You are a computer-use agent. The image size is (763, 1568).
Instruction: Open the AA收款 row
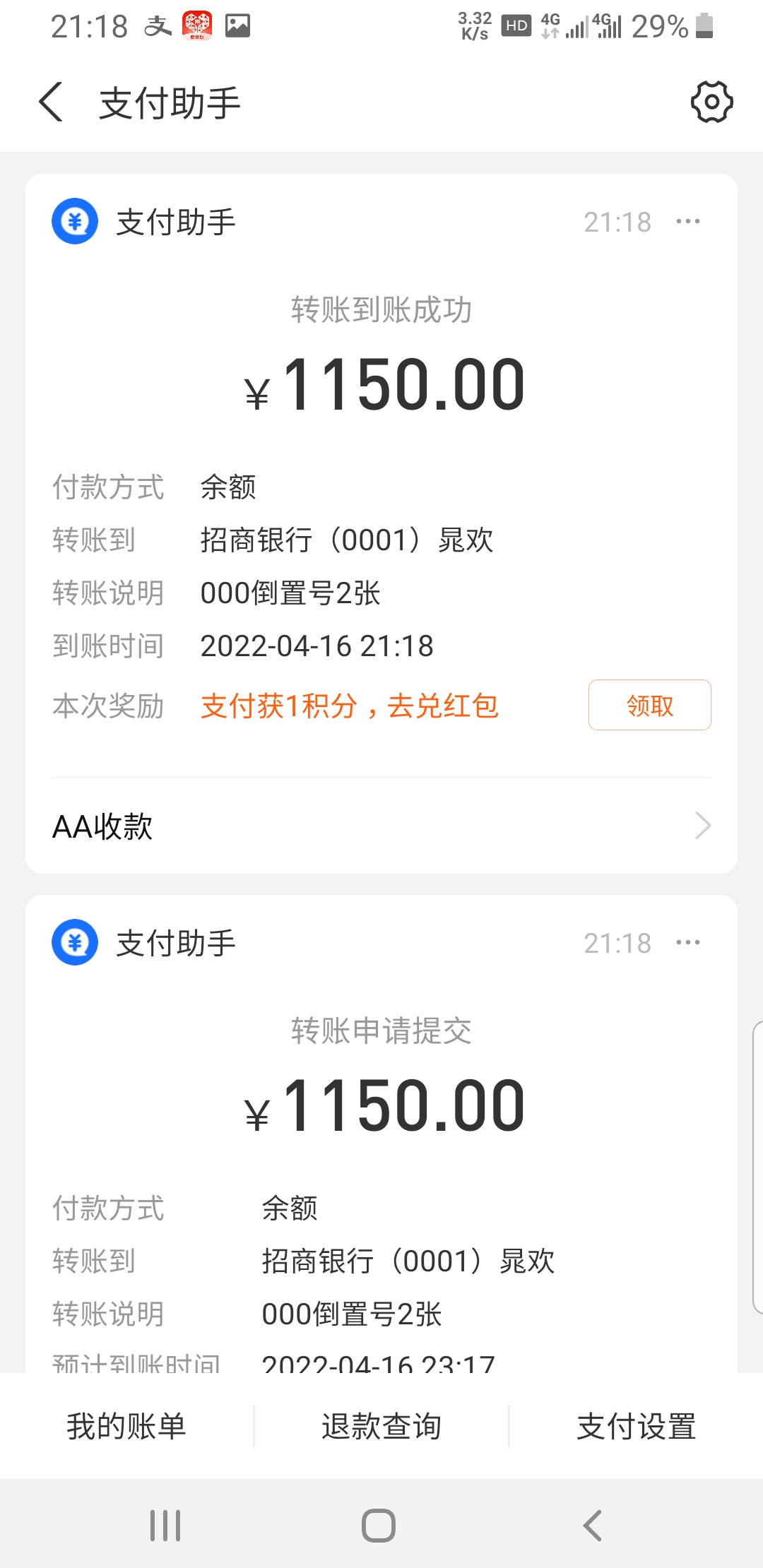(381, 826)
